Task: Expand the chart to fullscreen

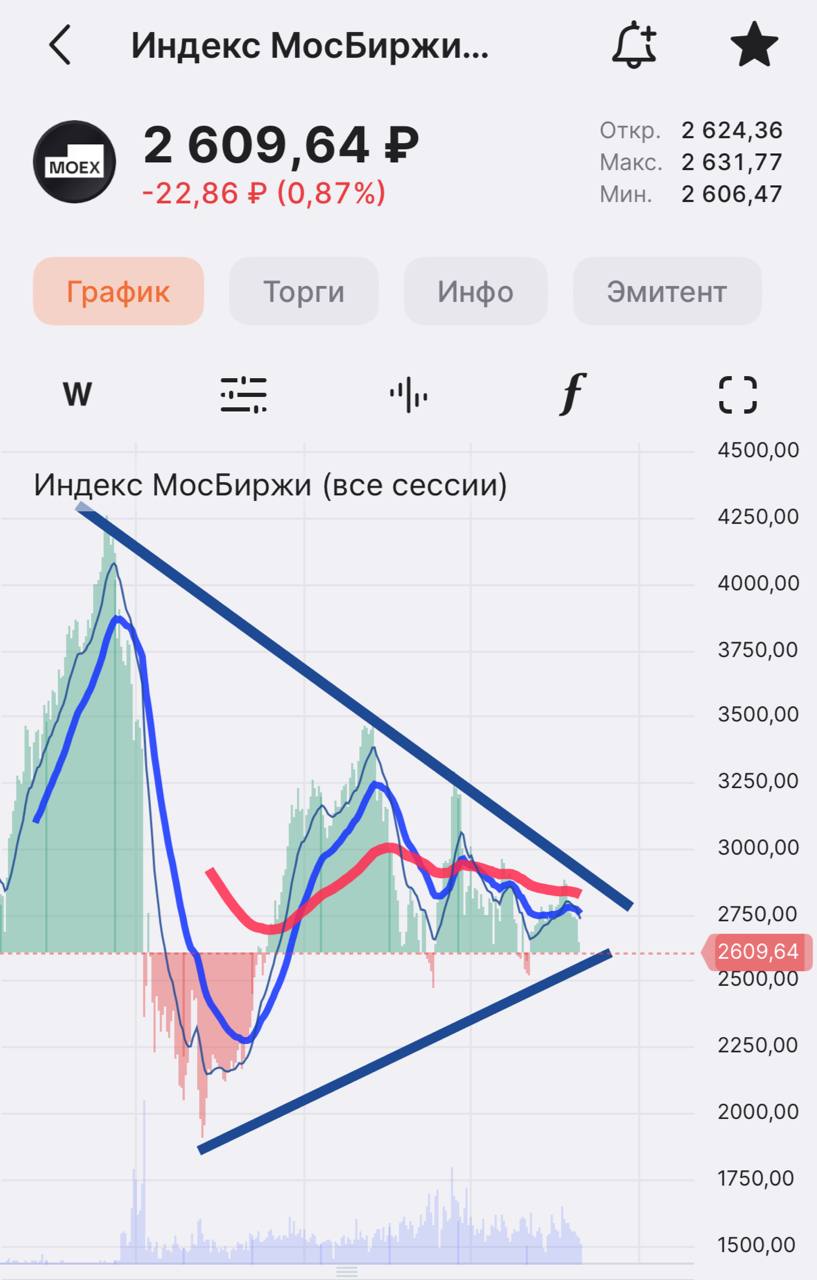Action: pyautogui.click(x=738, y=395)
